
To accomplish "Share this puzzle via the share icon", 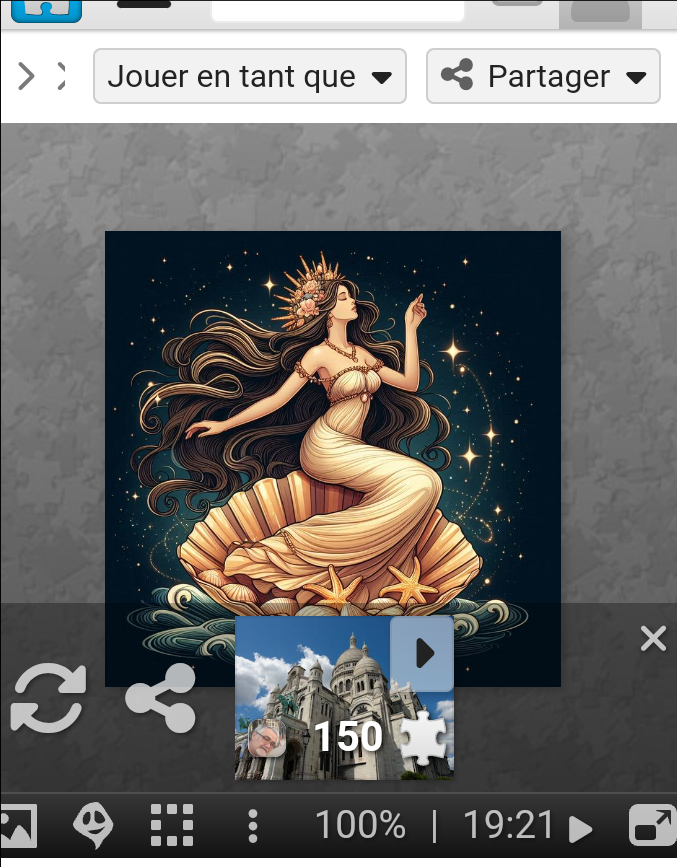I will (161, 698).
